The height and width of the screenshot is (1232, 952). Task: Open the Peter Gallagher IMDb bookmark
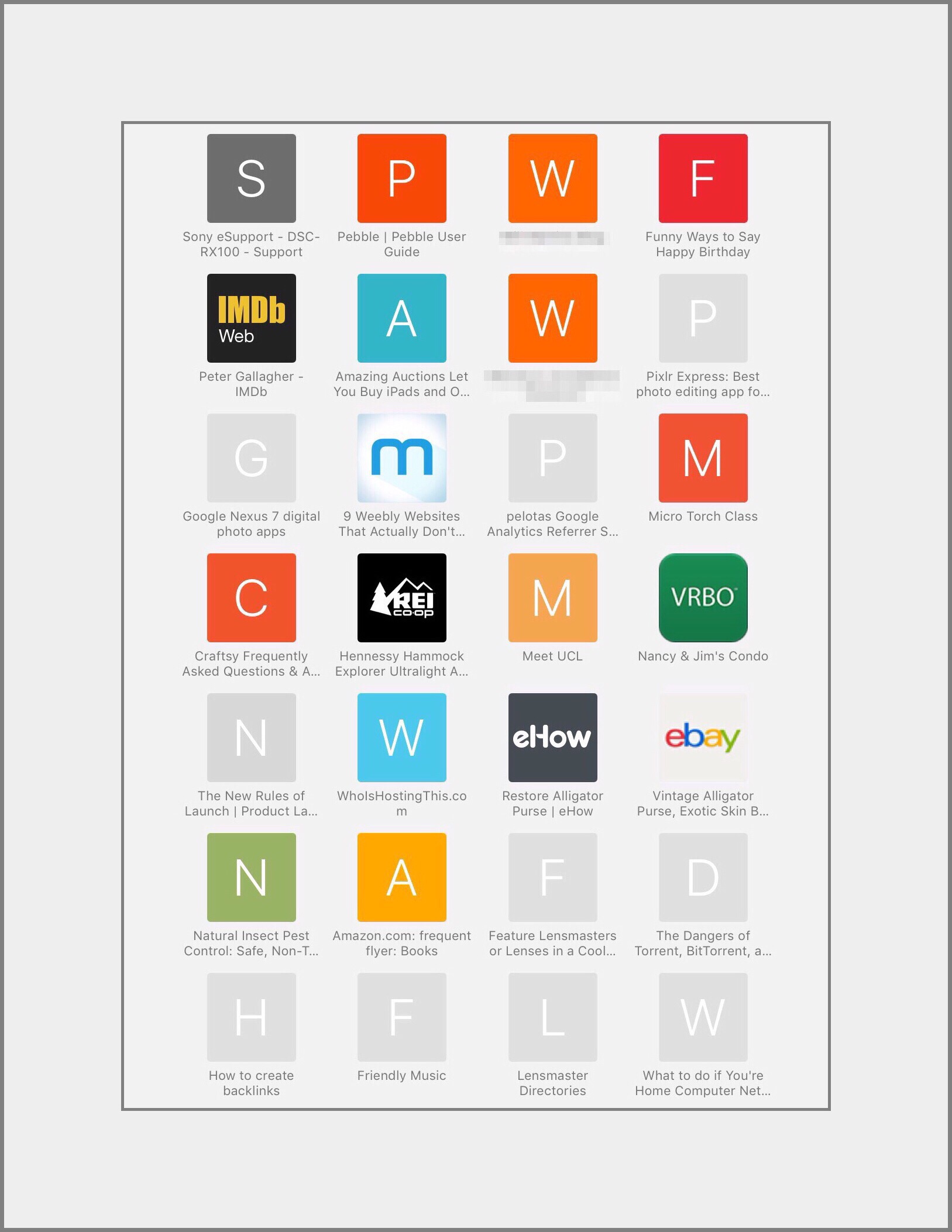(x=251, y=318)
